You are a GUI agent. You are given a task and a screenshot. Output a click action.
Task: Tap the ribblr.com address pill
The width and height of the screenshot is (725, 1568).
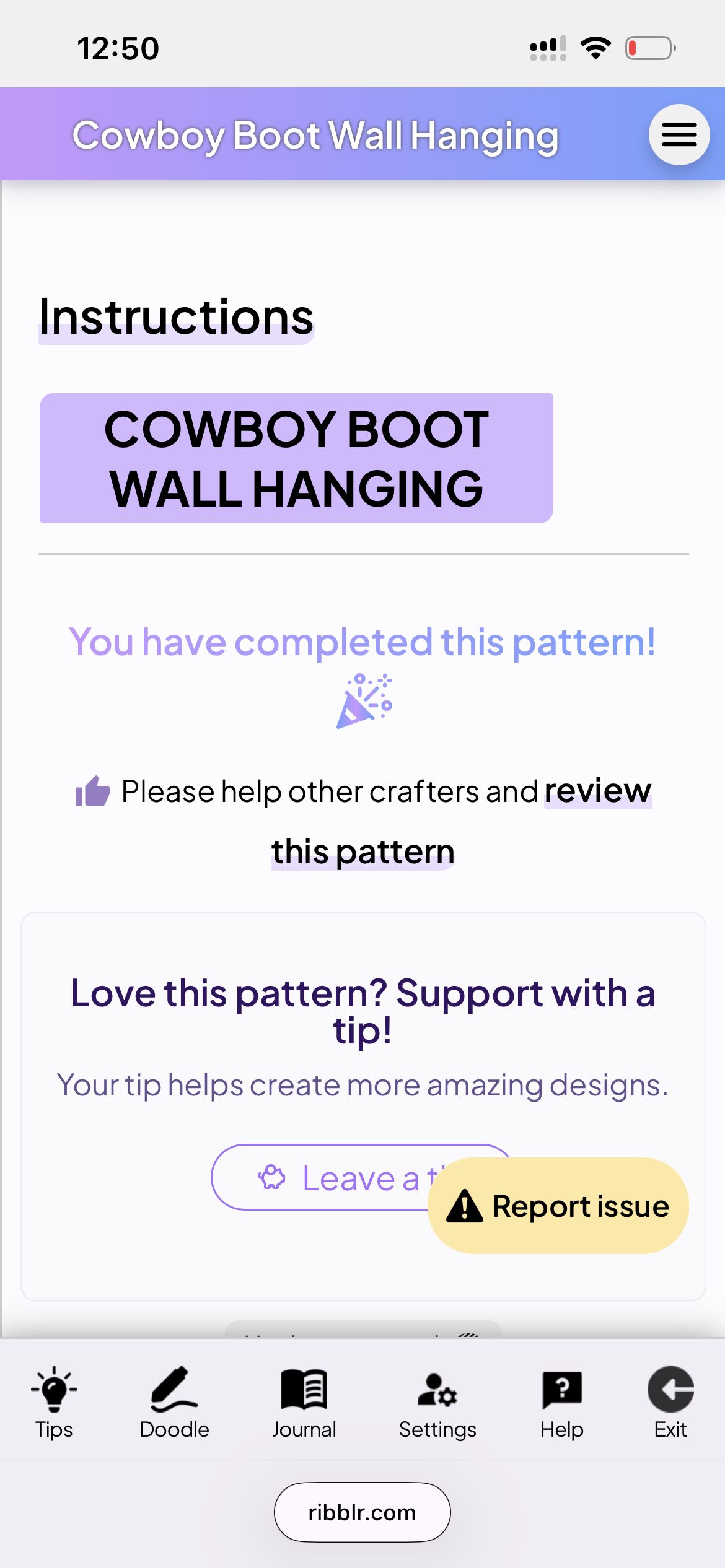362,1512
